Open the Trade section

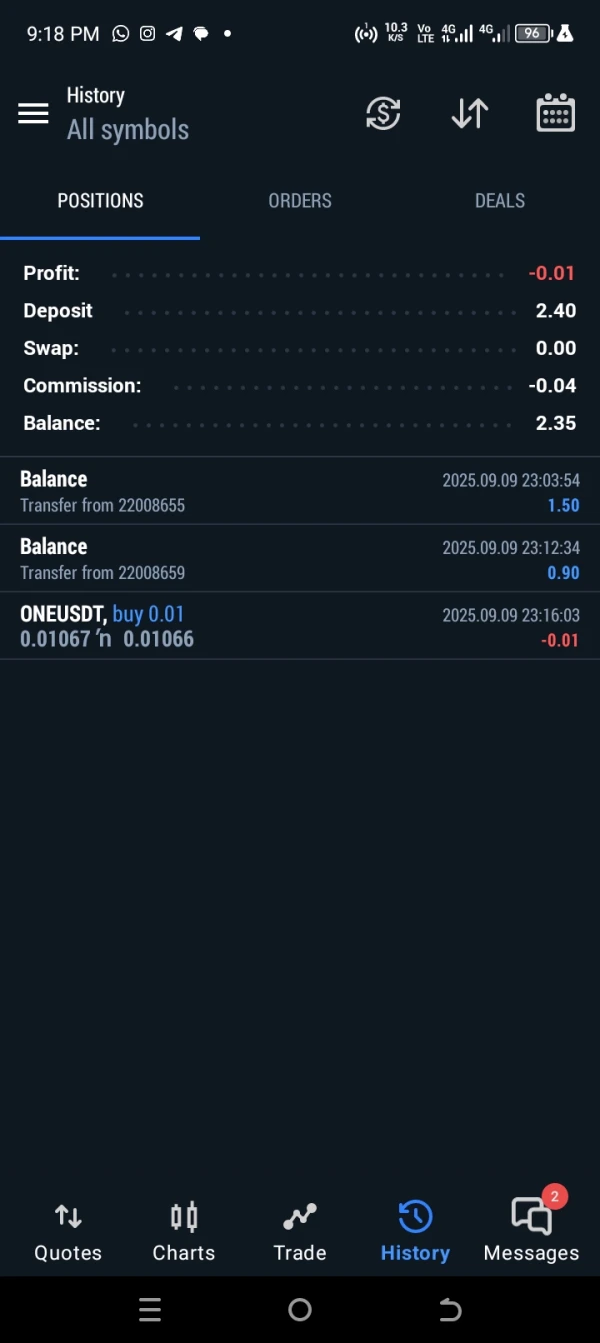point(300,1232)
